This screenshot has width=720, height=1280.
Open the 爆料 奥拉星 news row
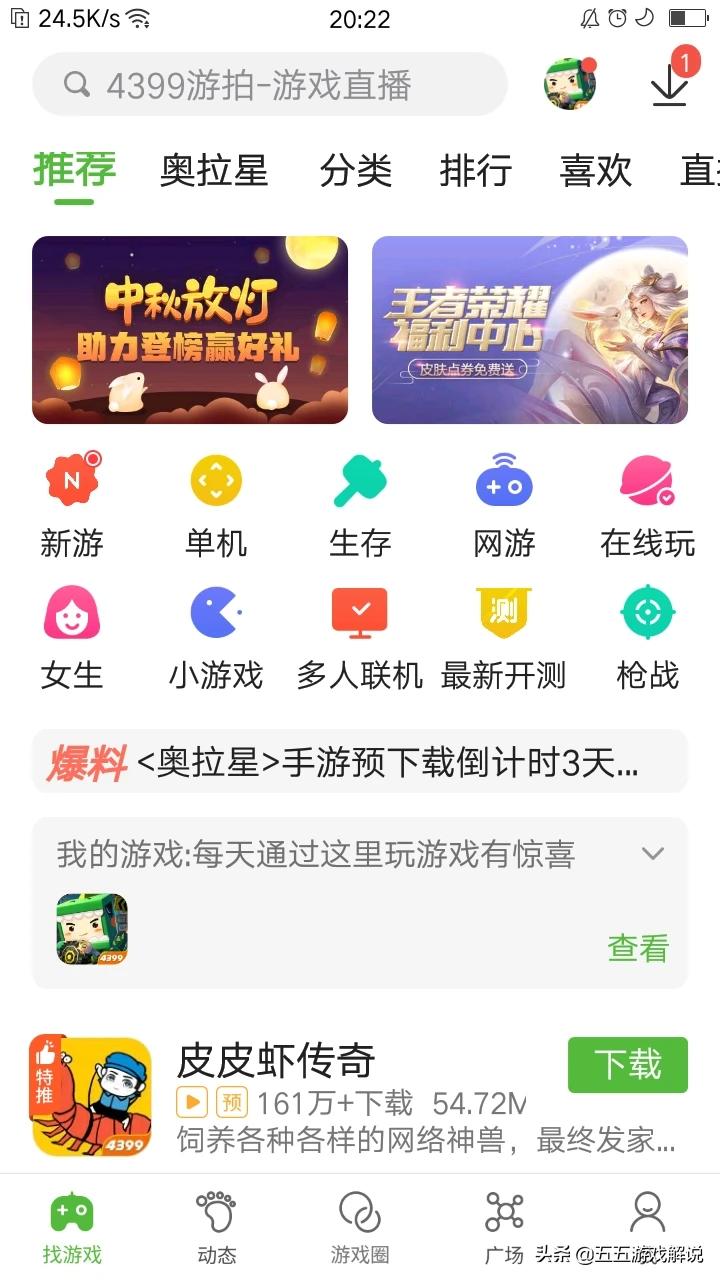tap(360, 764)
